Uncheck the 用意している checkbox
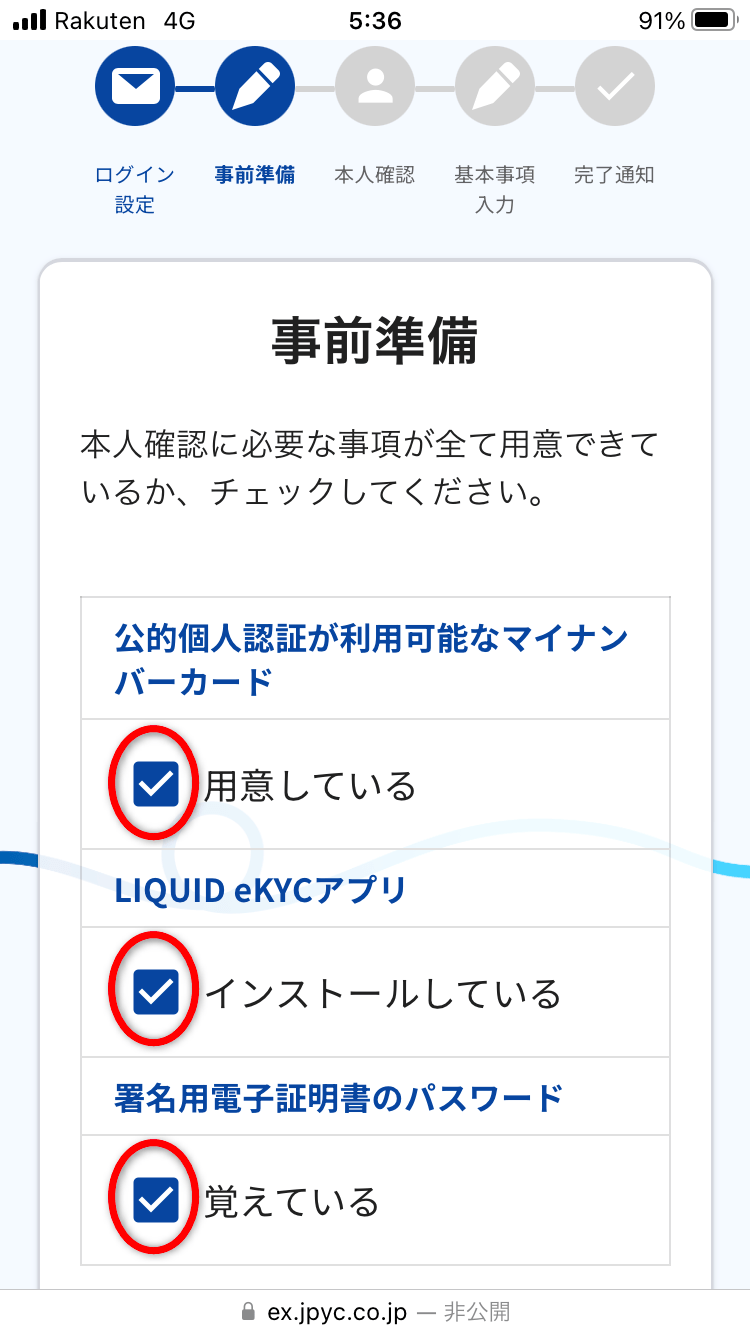The height and width of the screenshot is (1334, 750). coord(155,784)
